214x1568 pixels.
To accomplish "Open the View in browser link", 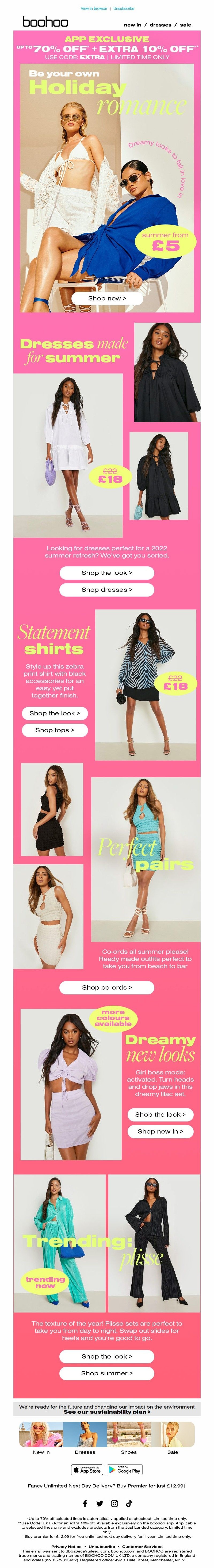I will 94,9.
